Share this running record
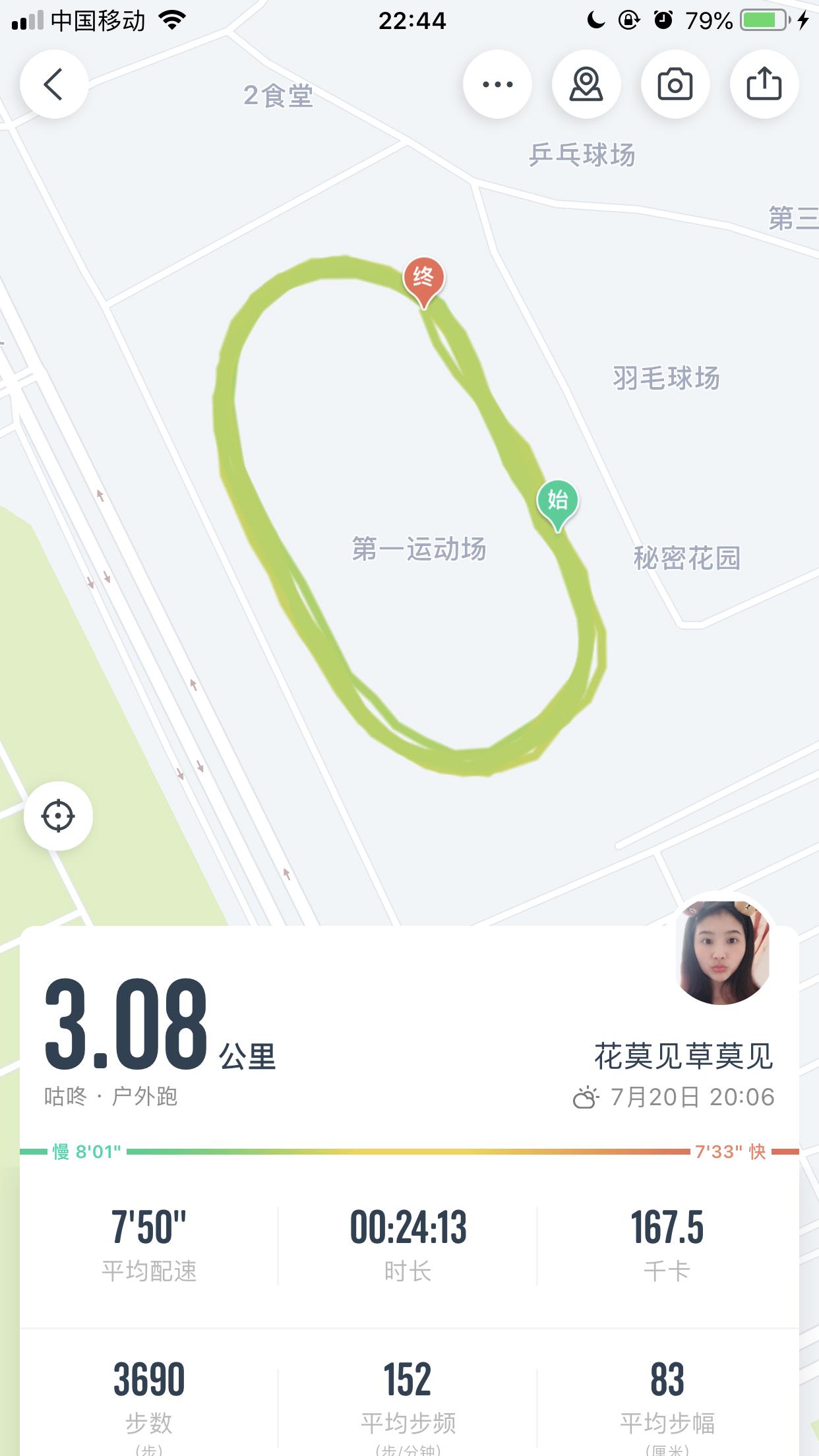The height and width of the screenshot is (1456, 819). click(764, 84)
